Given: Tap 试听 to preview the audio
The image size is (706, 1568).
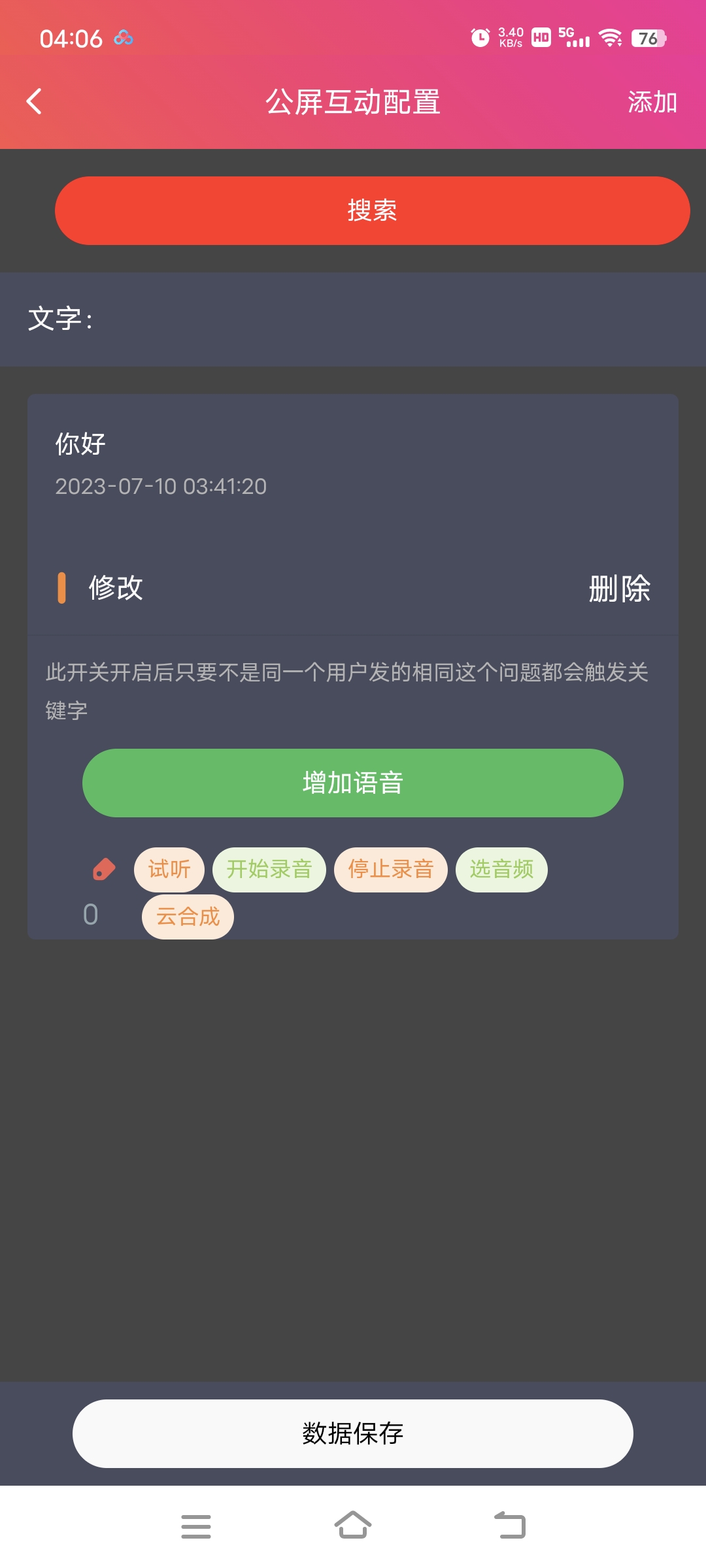Looking at the screenshot, I should tap(169, 870).
